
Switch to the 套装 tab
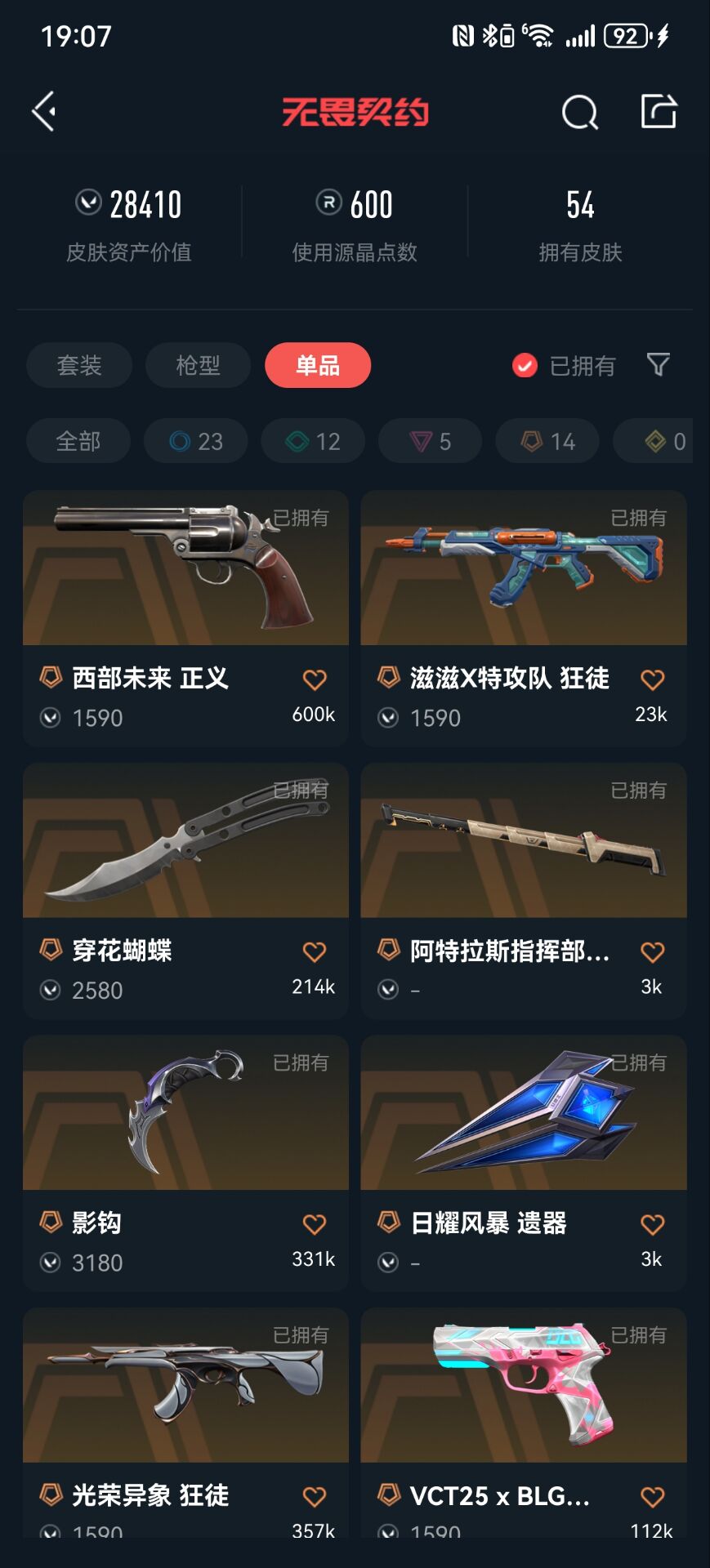[79, 365]
